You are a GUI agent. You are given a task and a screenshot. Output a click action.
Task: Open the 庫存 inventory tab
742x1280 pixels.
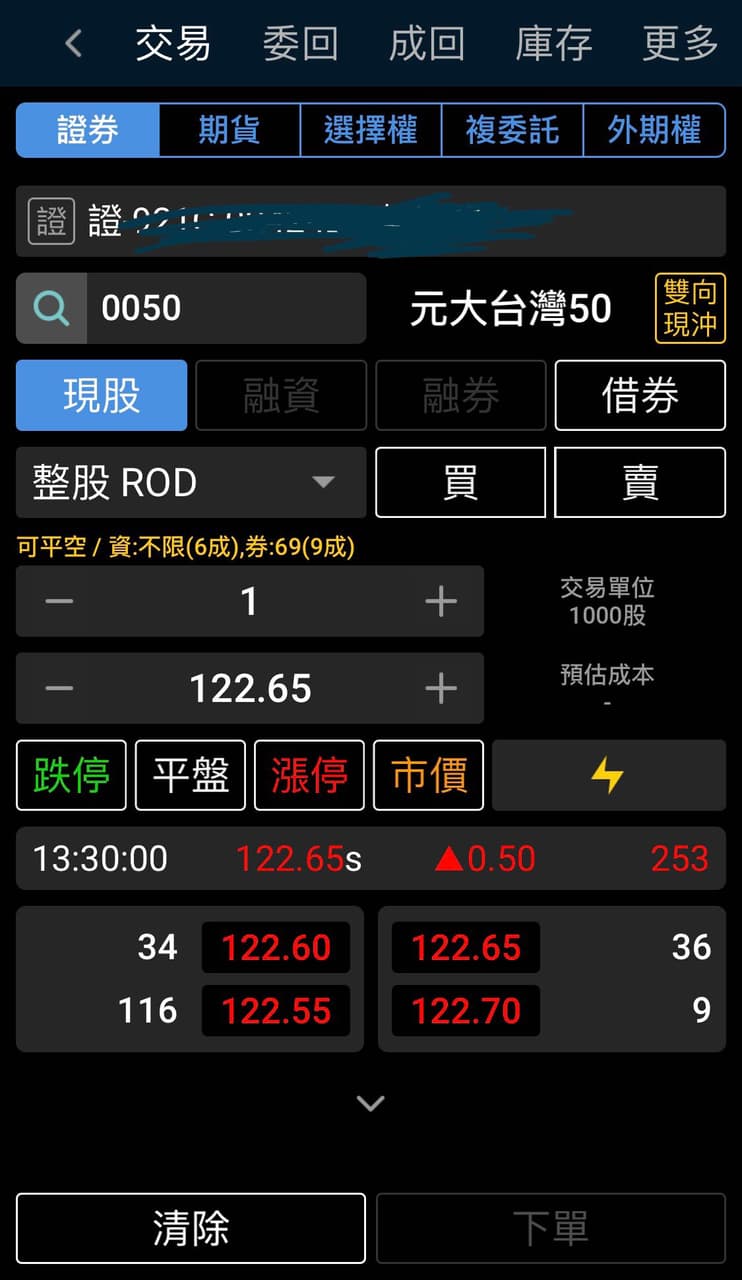point(554,44)
